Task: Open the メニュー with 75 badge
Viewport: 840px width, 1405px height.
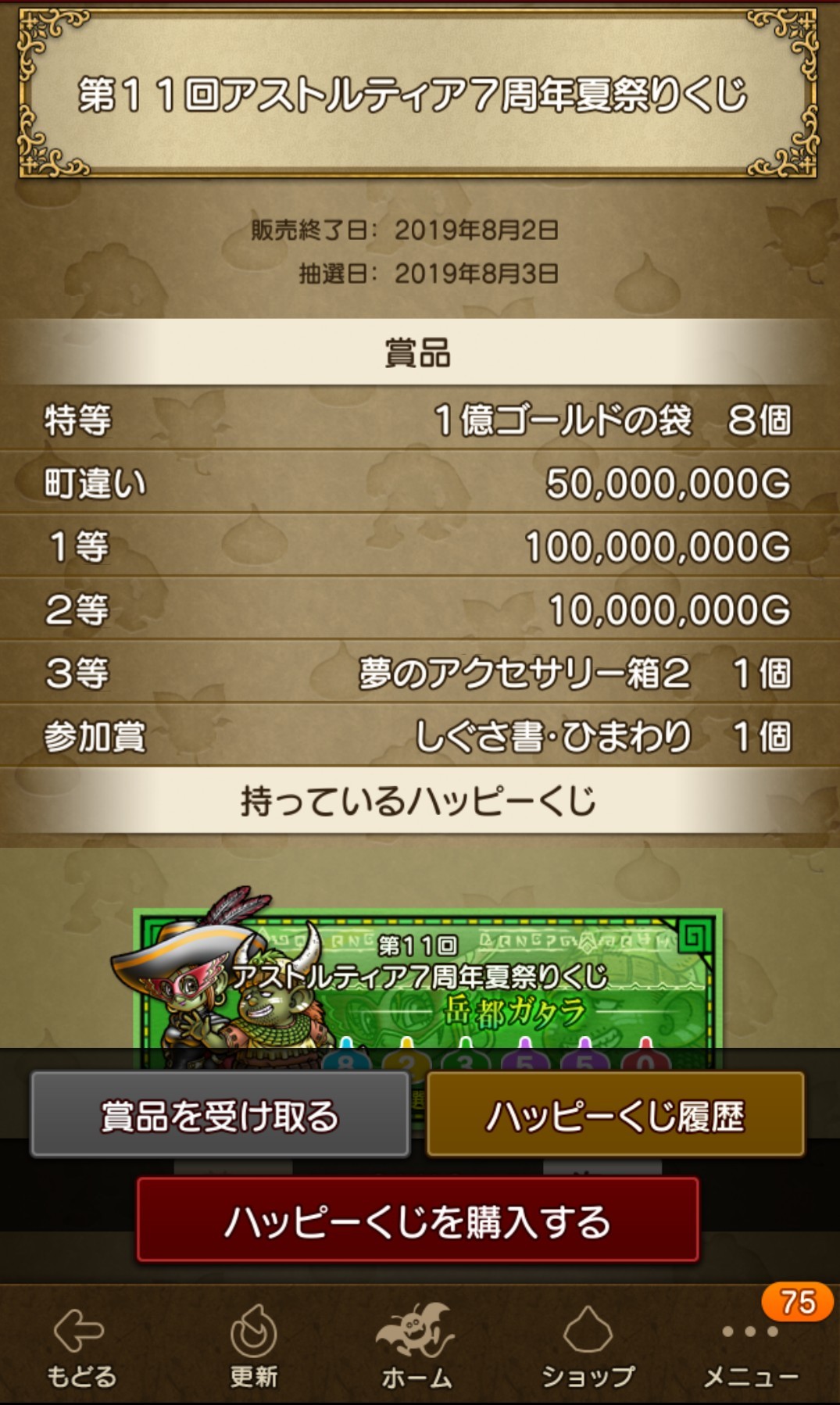Action: (752, 1347)
